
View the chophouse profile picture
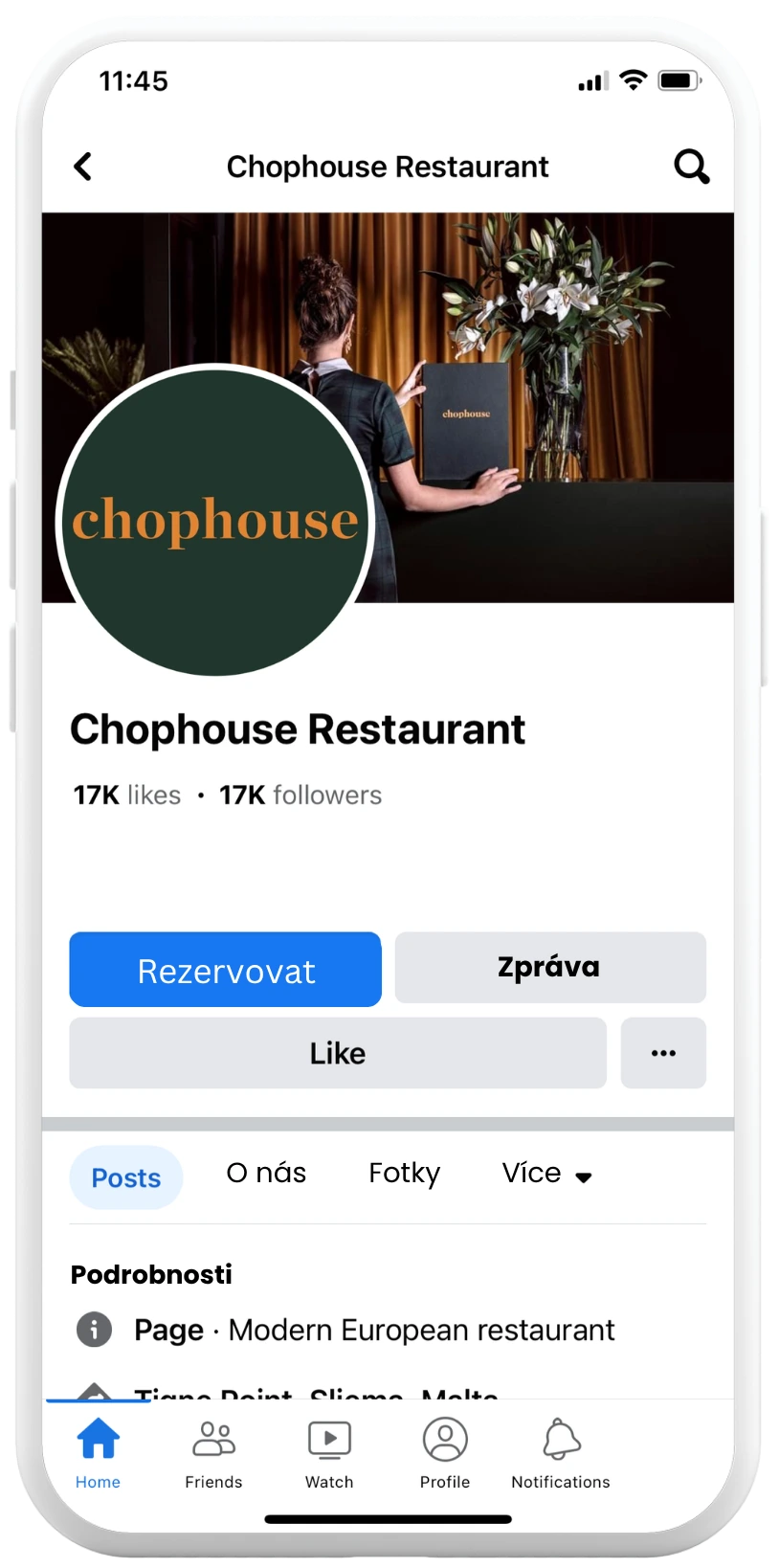click(x=215, y=520)
